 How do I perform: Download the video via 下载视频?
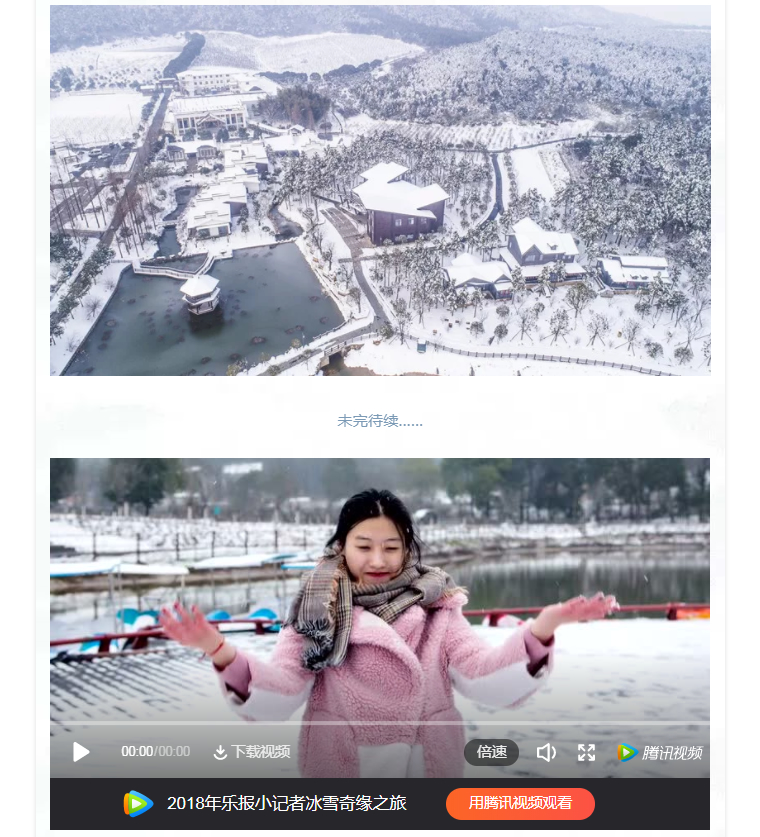click(252, 752)
